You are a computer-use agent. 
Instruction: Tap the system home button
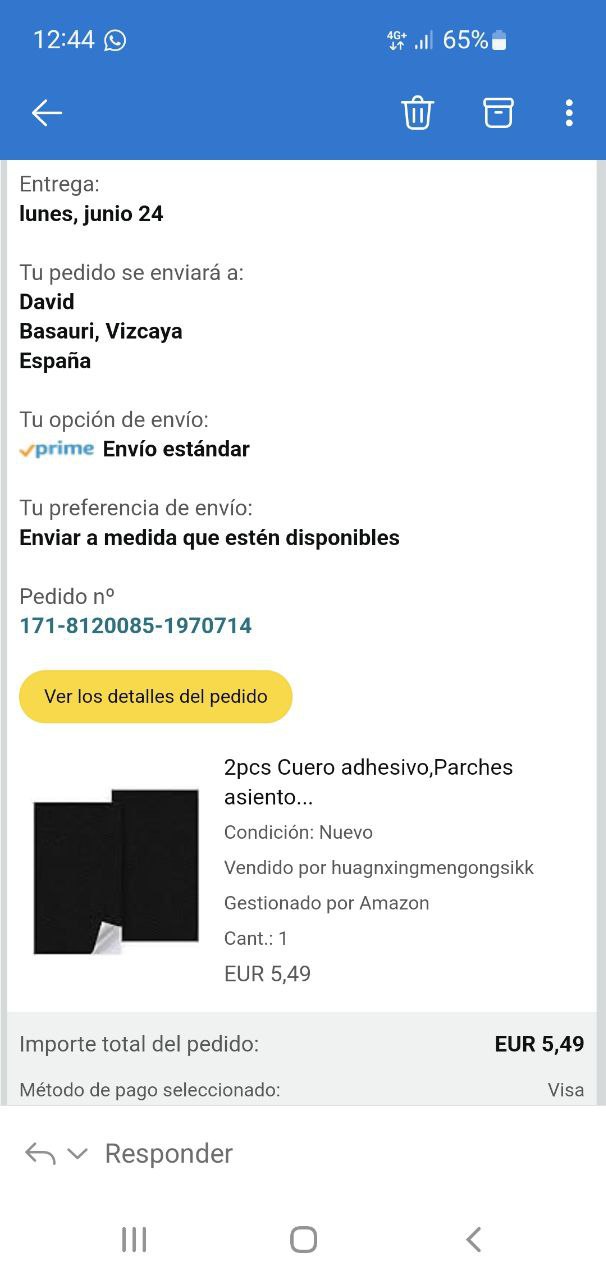pos(303,1240)
